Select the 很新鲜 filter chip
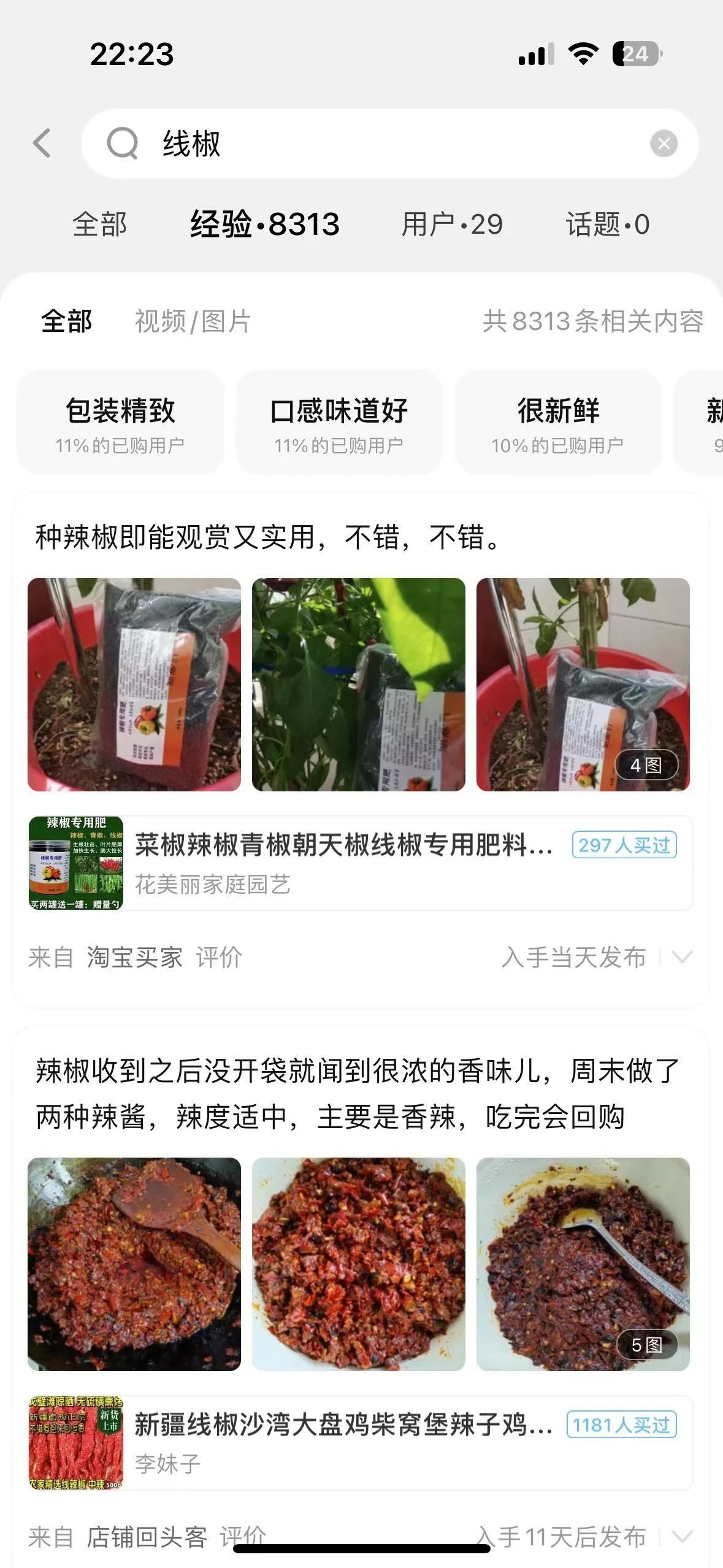This screenshot has height=1568, width=723. click(x=558, y=422)
